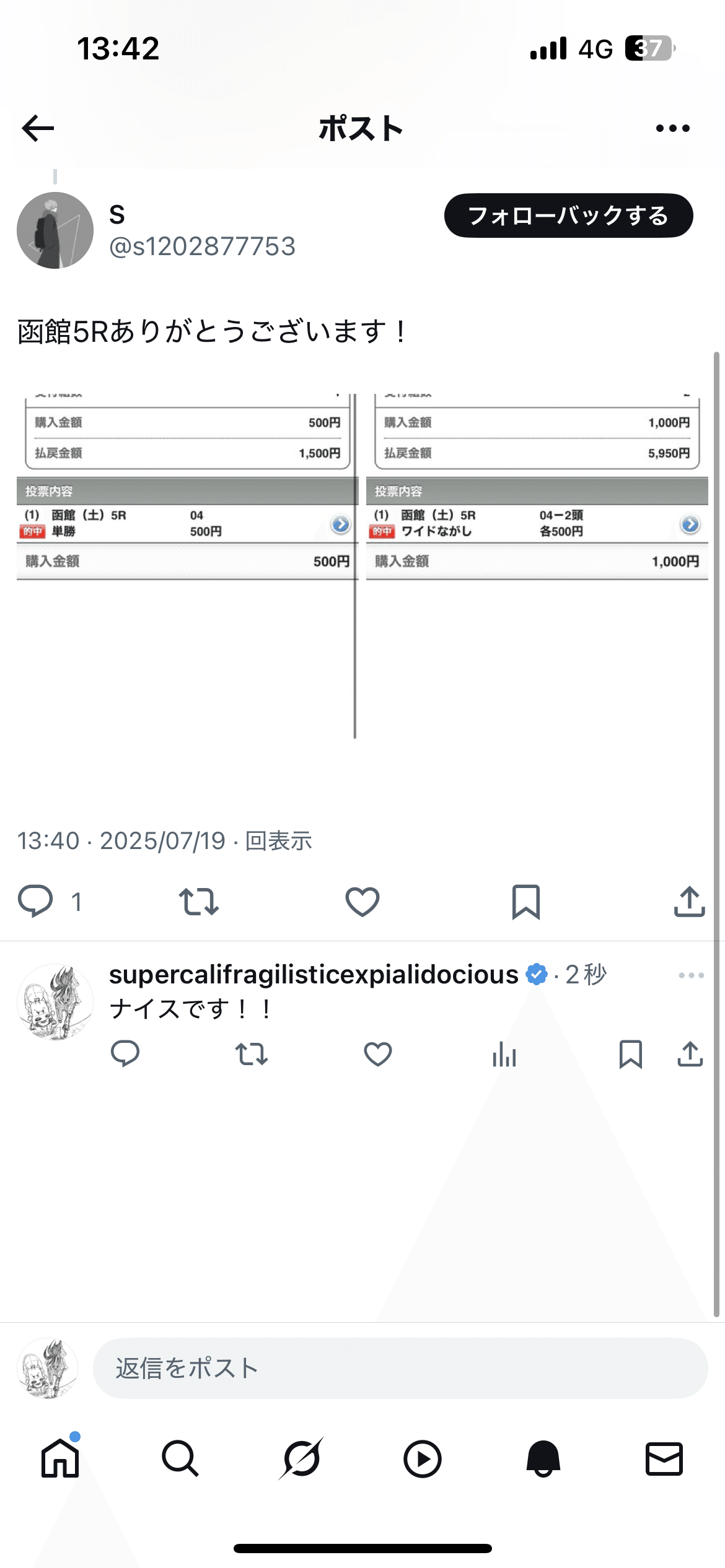Go back with the arrow icon

38,128
